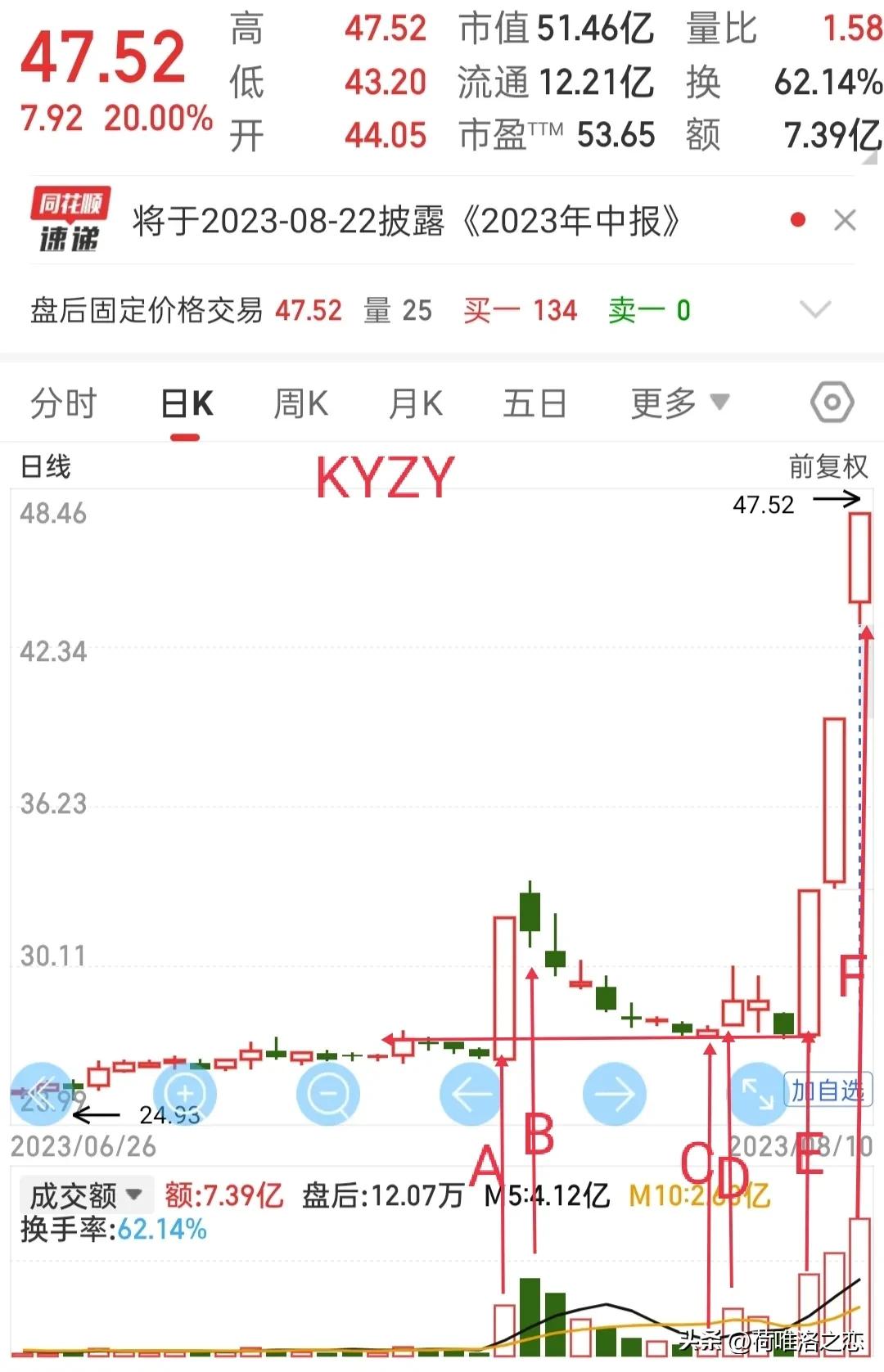Expand the 盘后固定价格交易 section chevron

point(814,311)
